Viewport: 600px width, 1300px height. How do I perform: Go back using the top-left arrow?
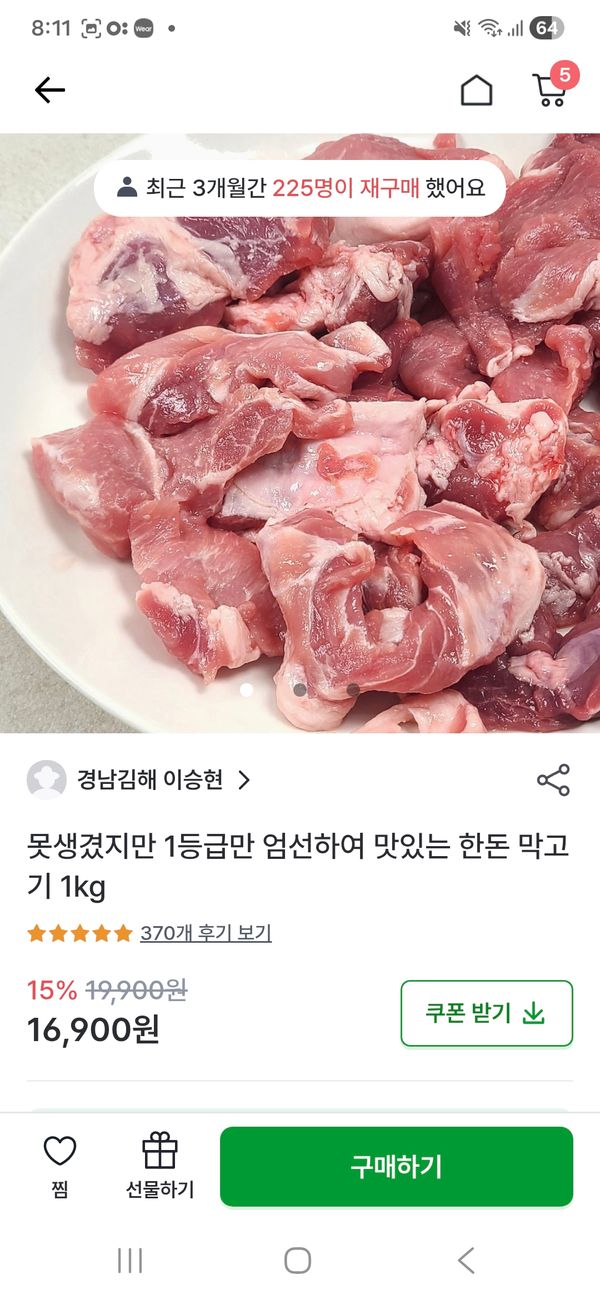(50, 90)
